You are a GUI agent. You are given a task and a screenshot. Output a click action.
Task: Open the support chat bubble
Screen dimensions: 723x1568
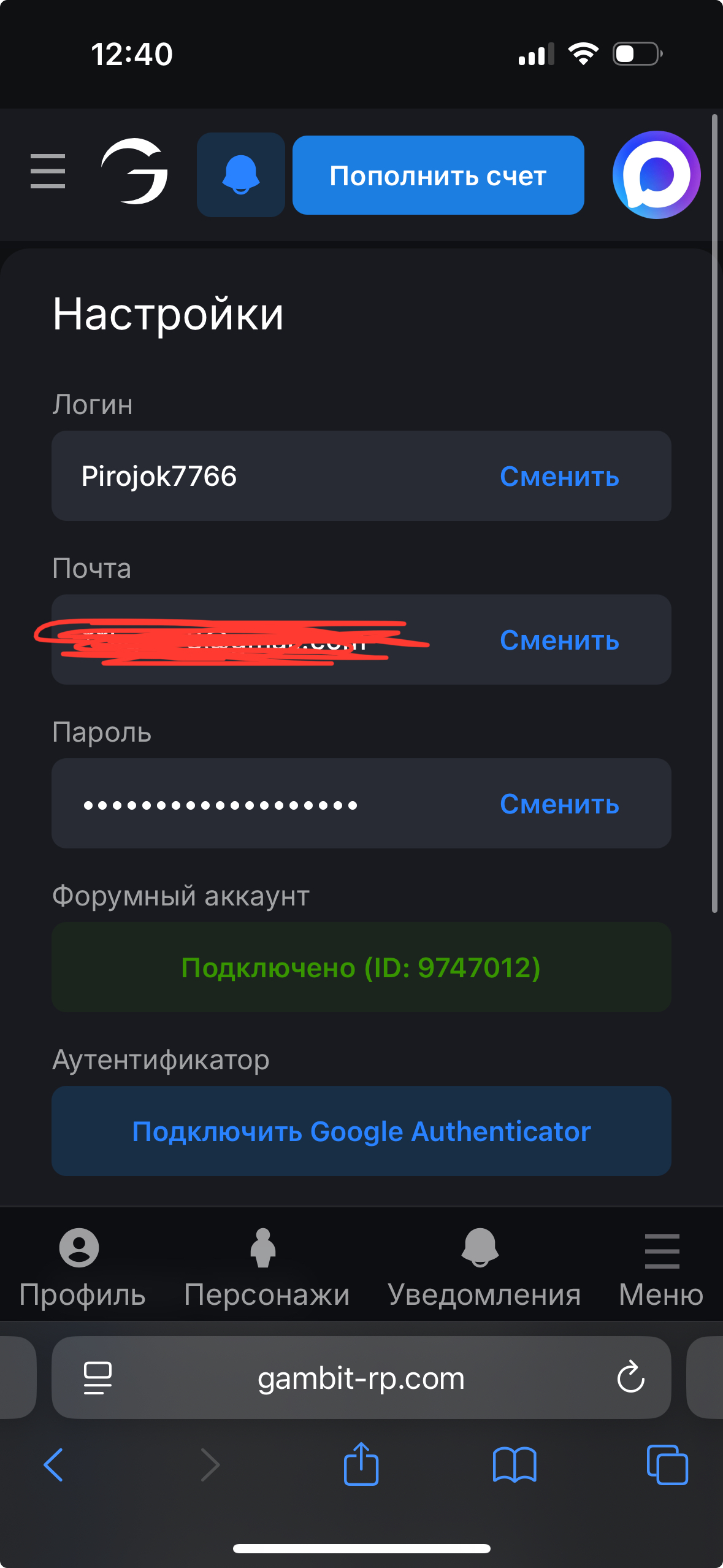[x=656, y=175]
